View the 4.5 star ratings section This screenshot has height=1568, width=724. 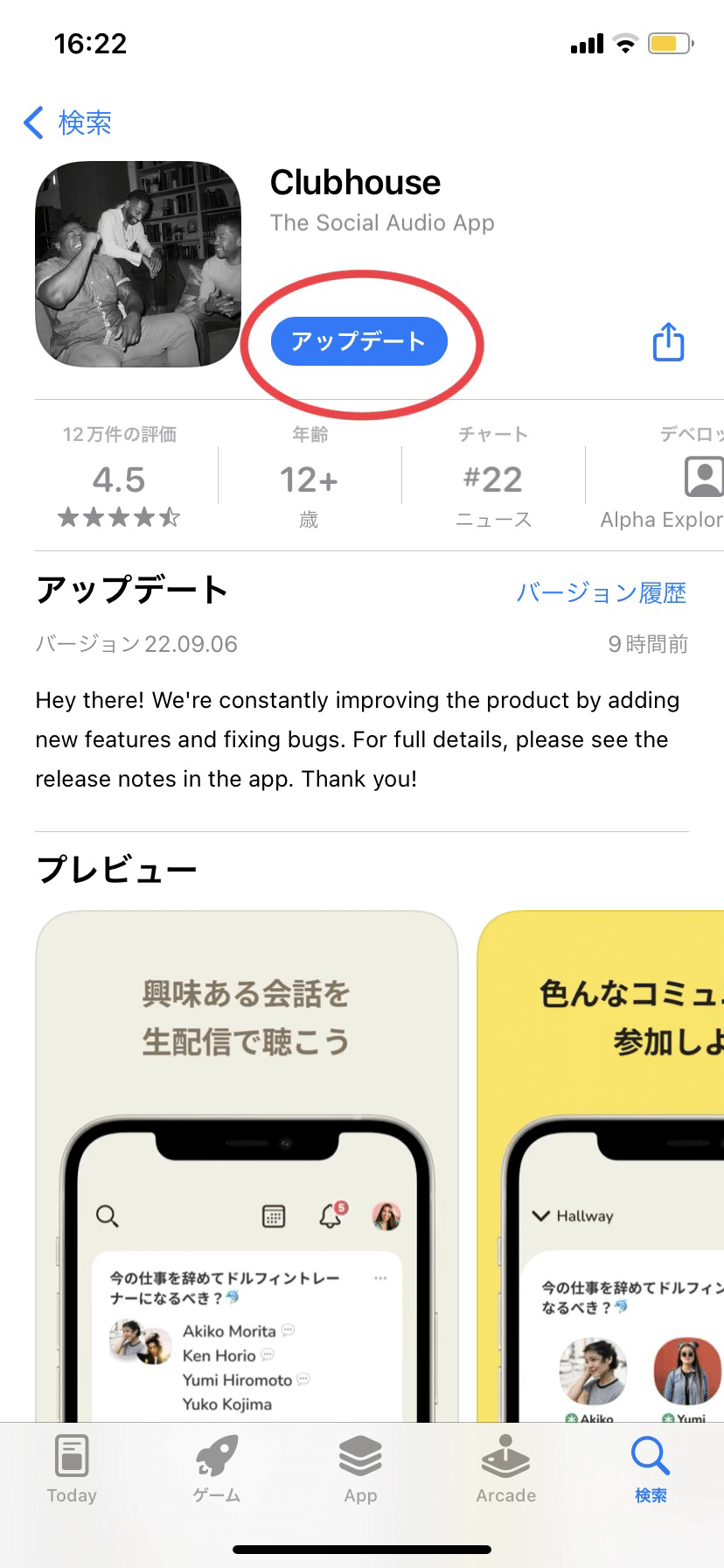pos(120,478)
